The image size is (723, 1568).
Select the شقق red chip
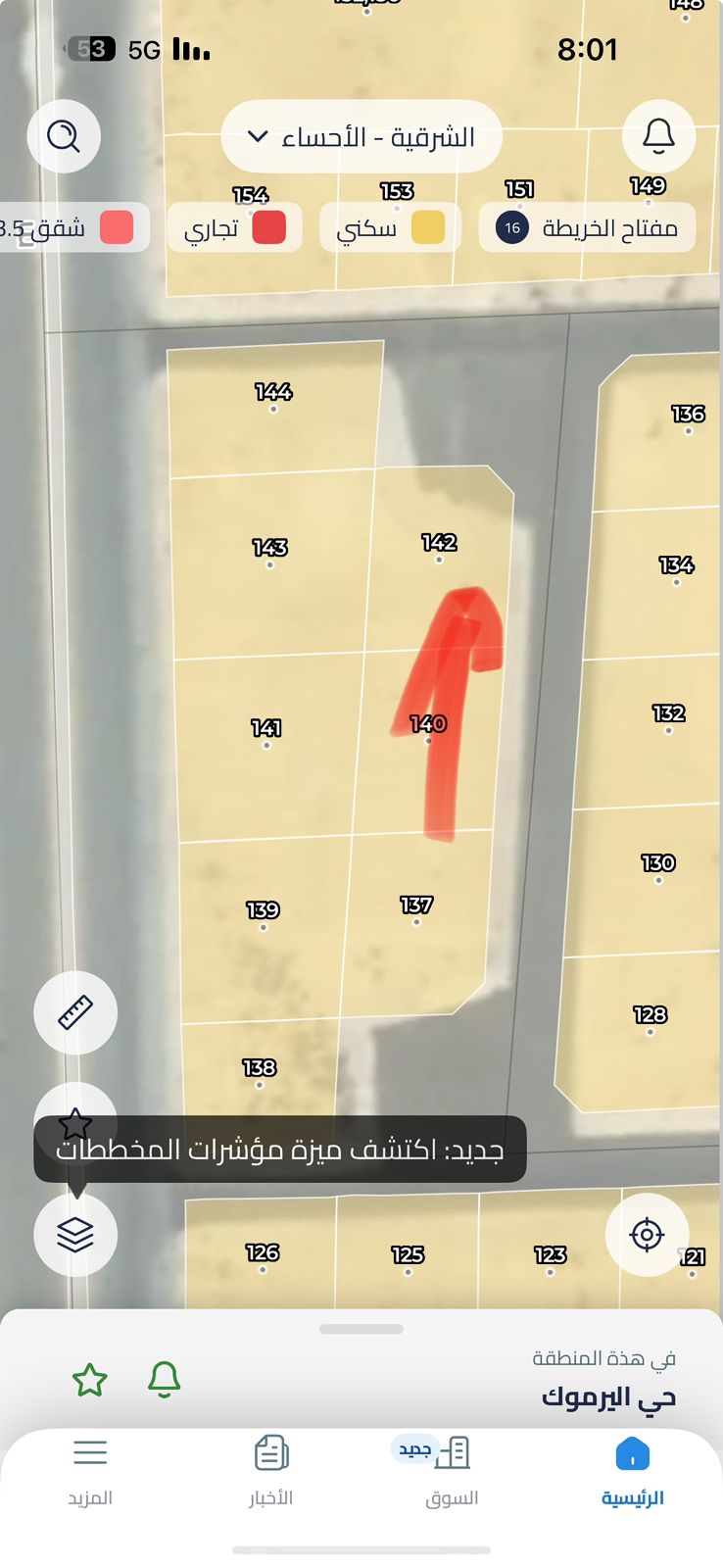69,228
